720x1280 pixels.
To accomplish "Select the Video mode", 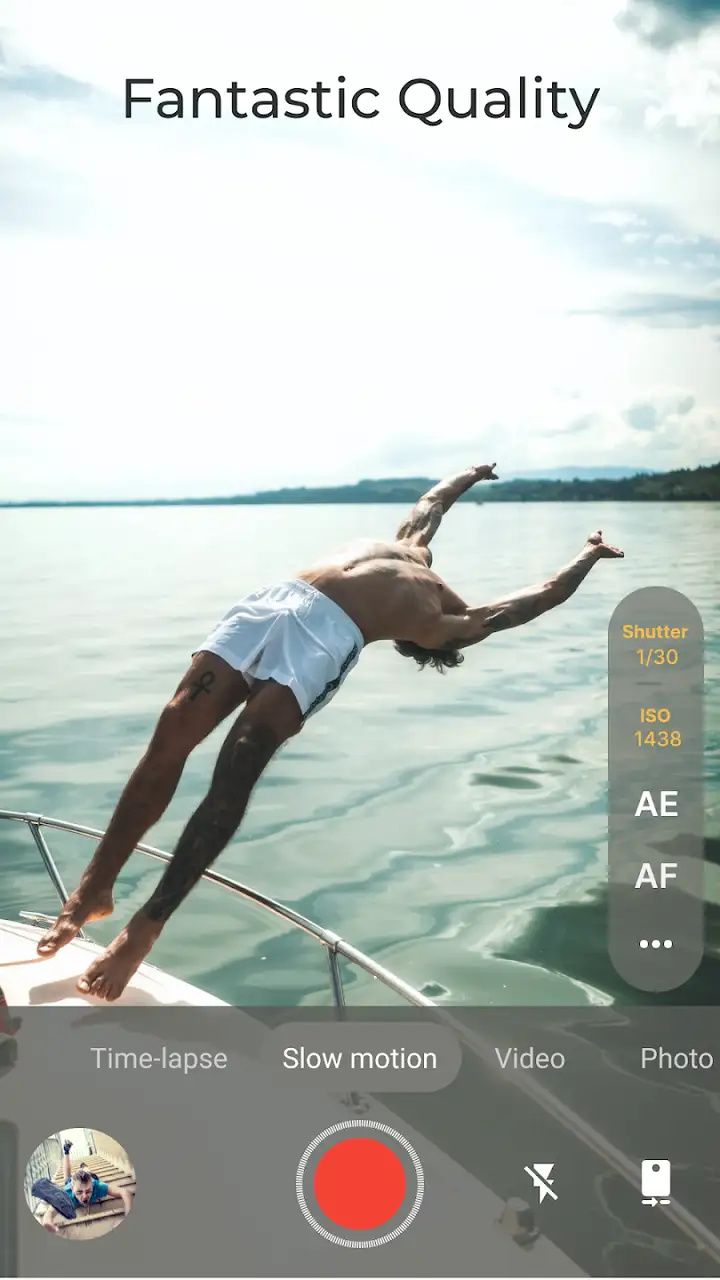I will point(530,1058).
